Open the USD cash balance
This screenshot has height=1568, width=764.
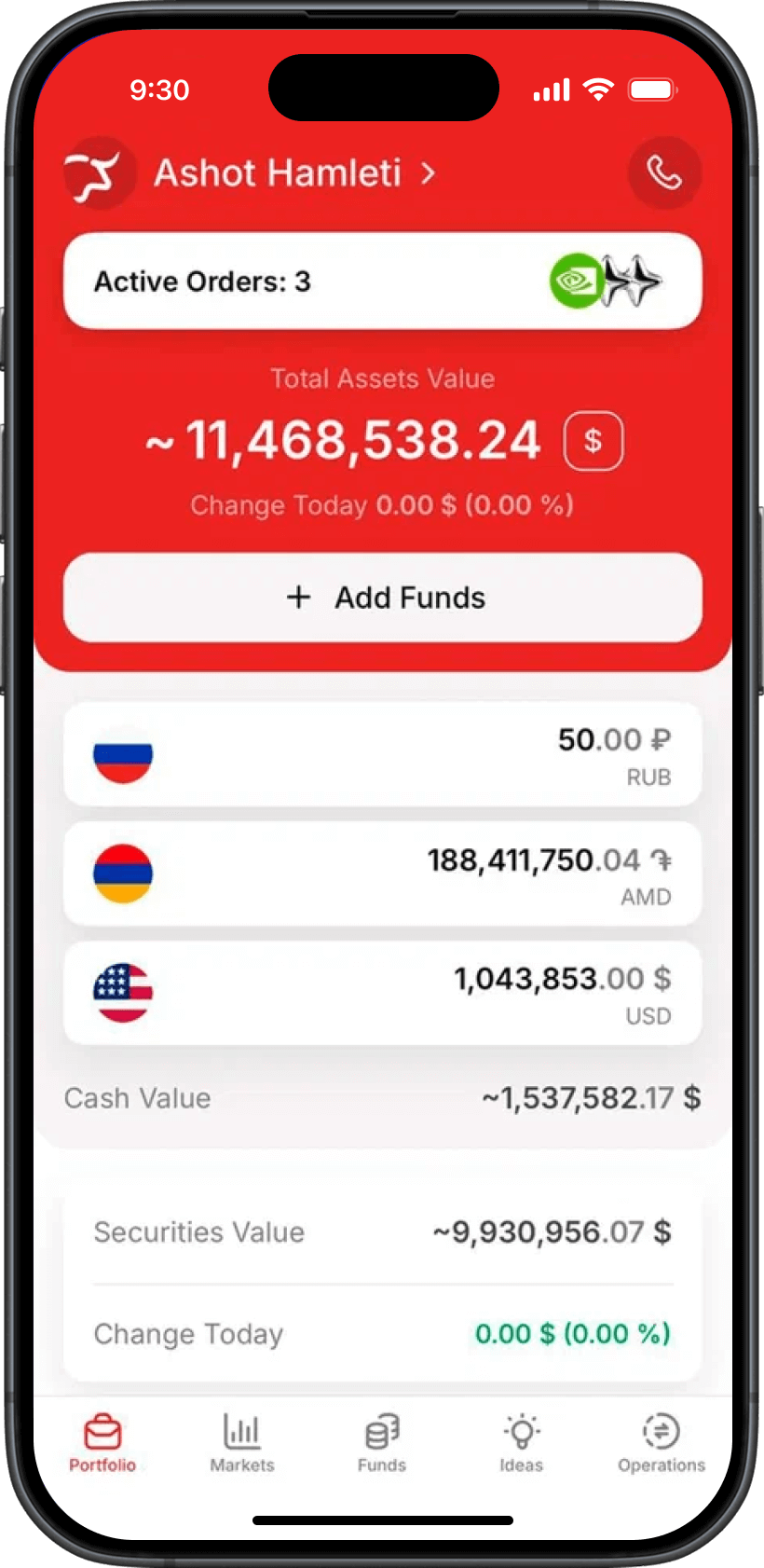pos(382,994)
